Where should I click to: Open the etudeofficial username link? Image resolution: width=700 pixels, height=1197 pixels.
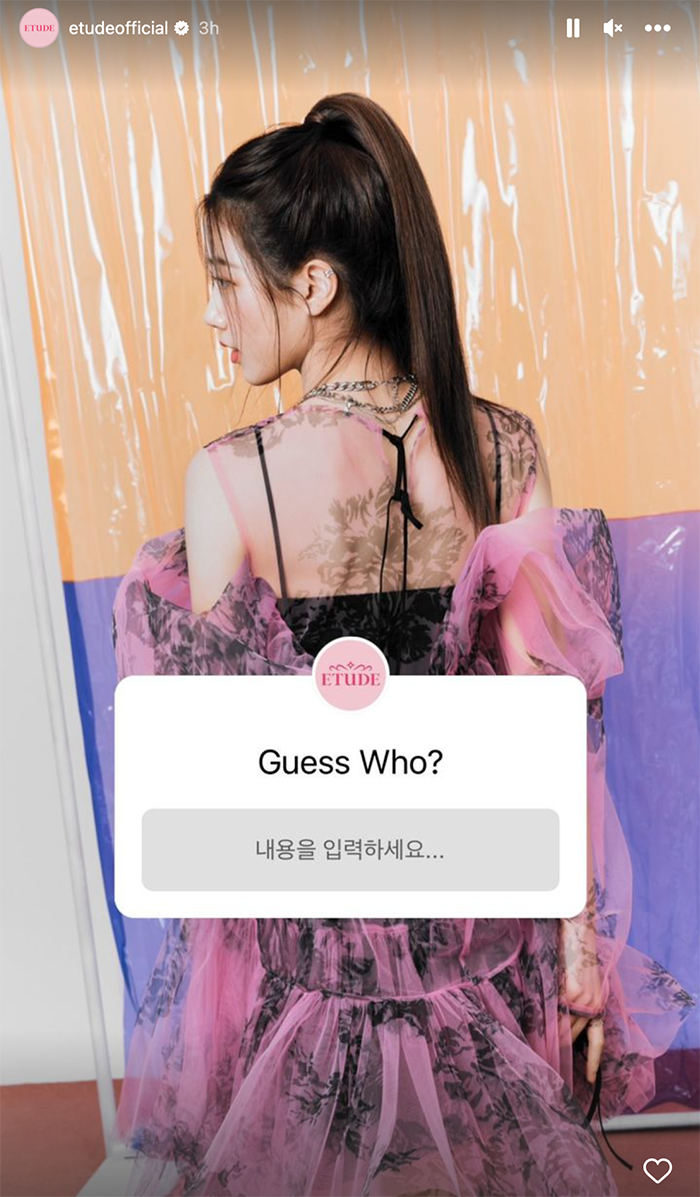(x=118, y=28)
